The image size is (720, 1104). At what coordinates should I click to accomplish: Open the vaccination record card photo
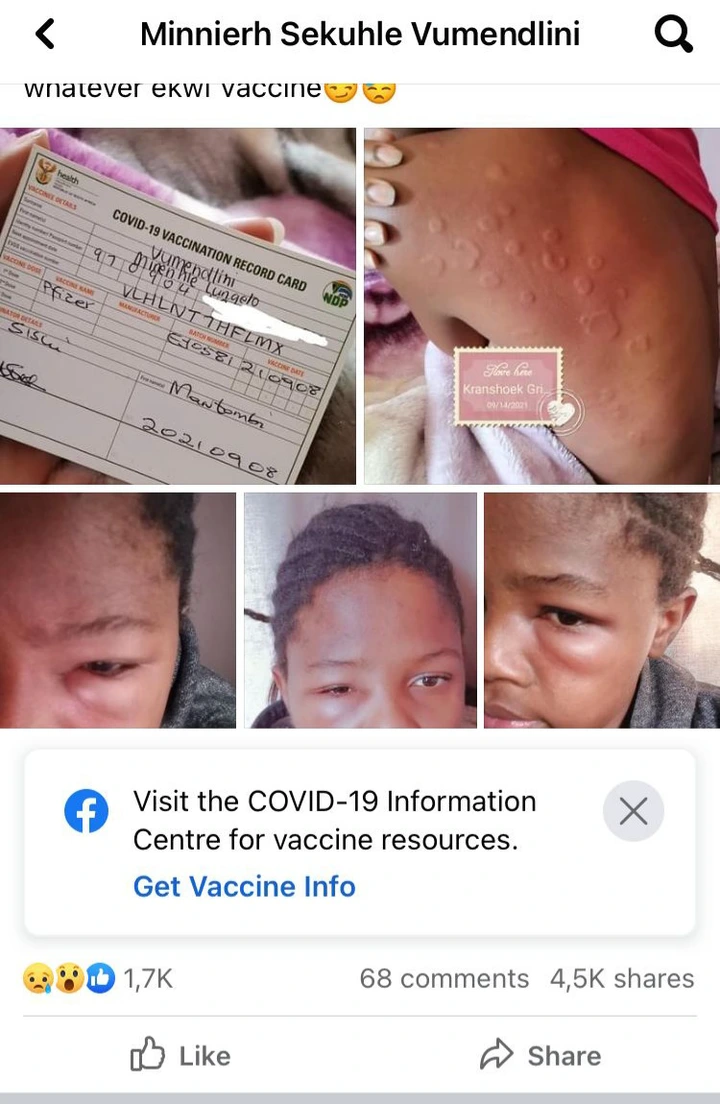178,306
